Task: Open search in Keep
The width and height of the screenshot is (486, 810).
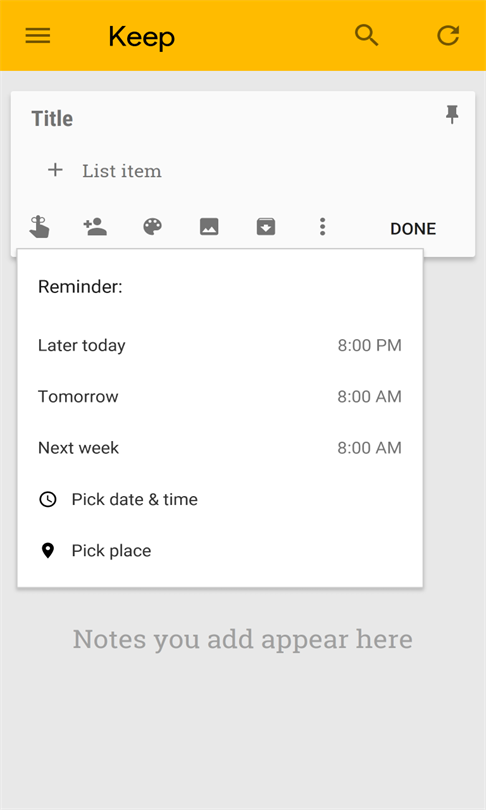Action: 366,36
